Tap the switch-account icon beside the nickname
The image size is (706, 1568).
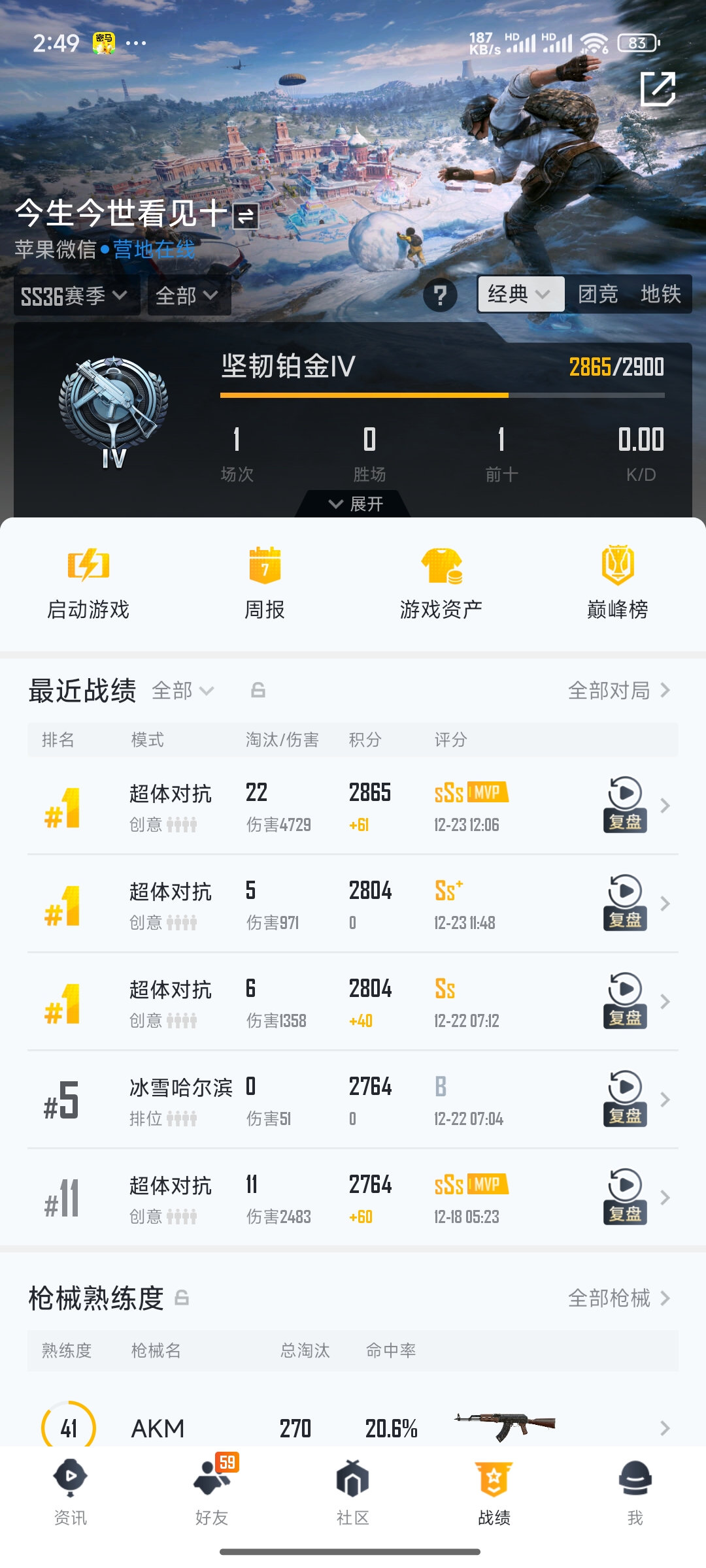click(x=246, y=216)
